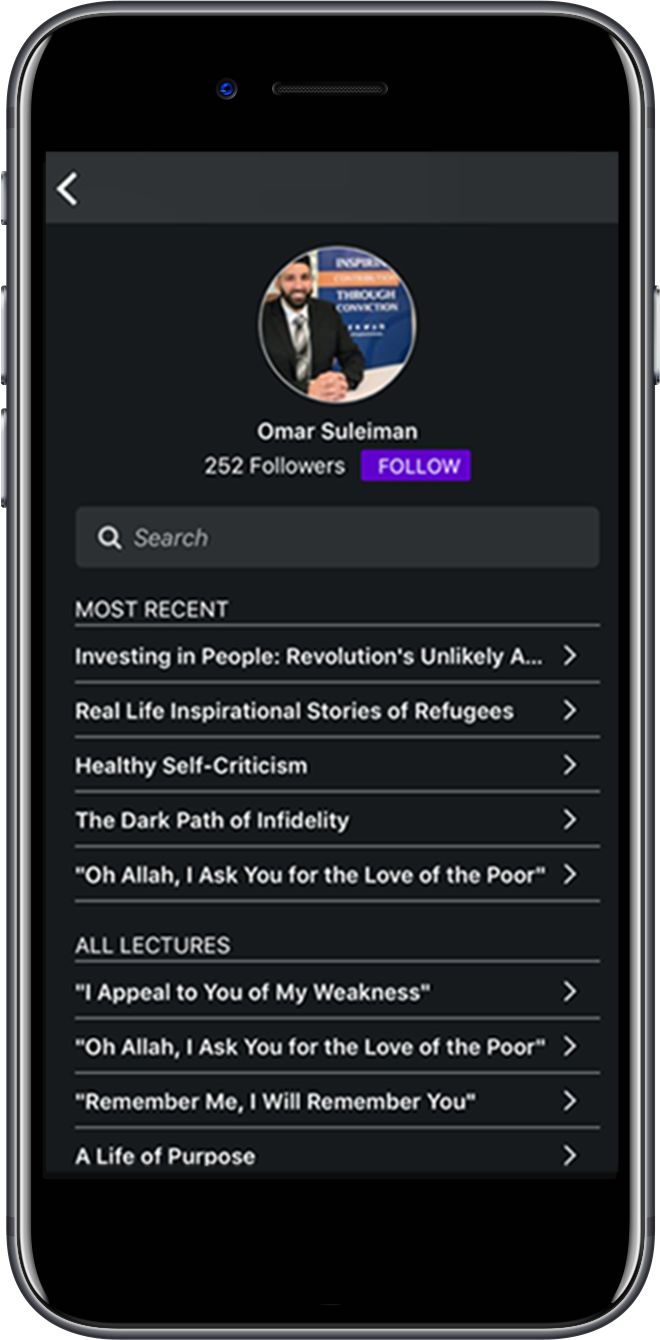Go back using the top-left arrow
Image resolution: width=660 pixels, height=1340 pixels.
(68, 189)
